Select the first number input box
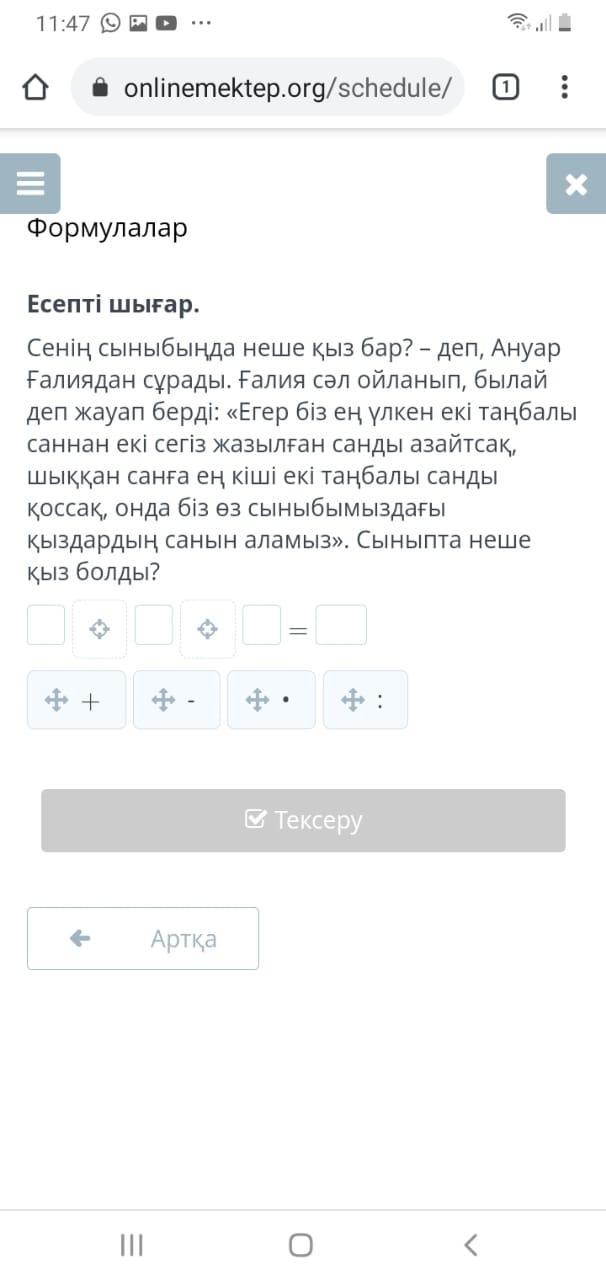 pyautogui.click(x=46, y=626)
